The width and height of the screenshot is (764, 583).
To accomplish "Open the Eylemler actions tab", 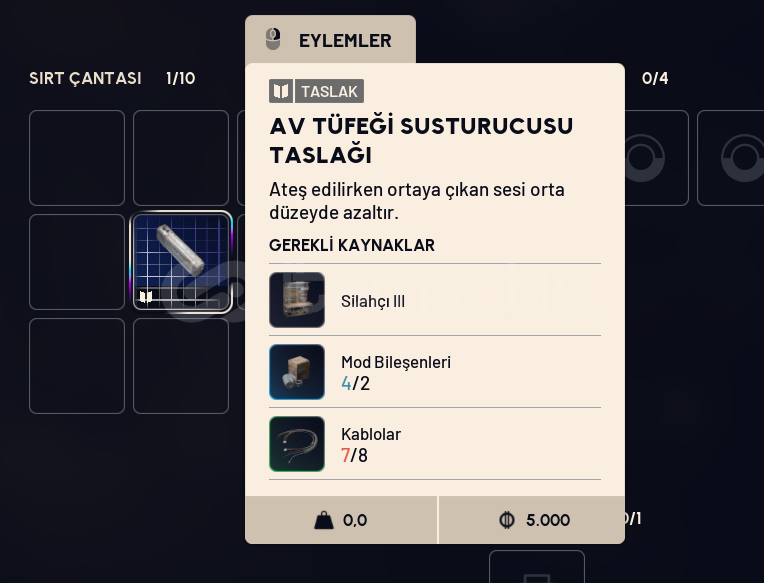I will [330, 40].
